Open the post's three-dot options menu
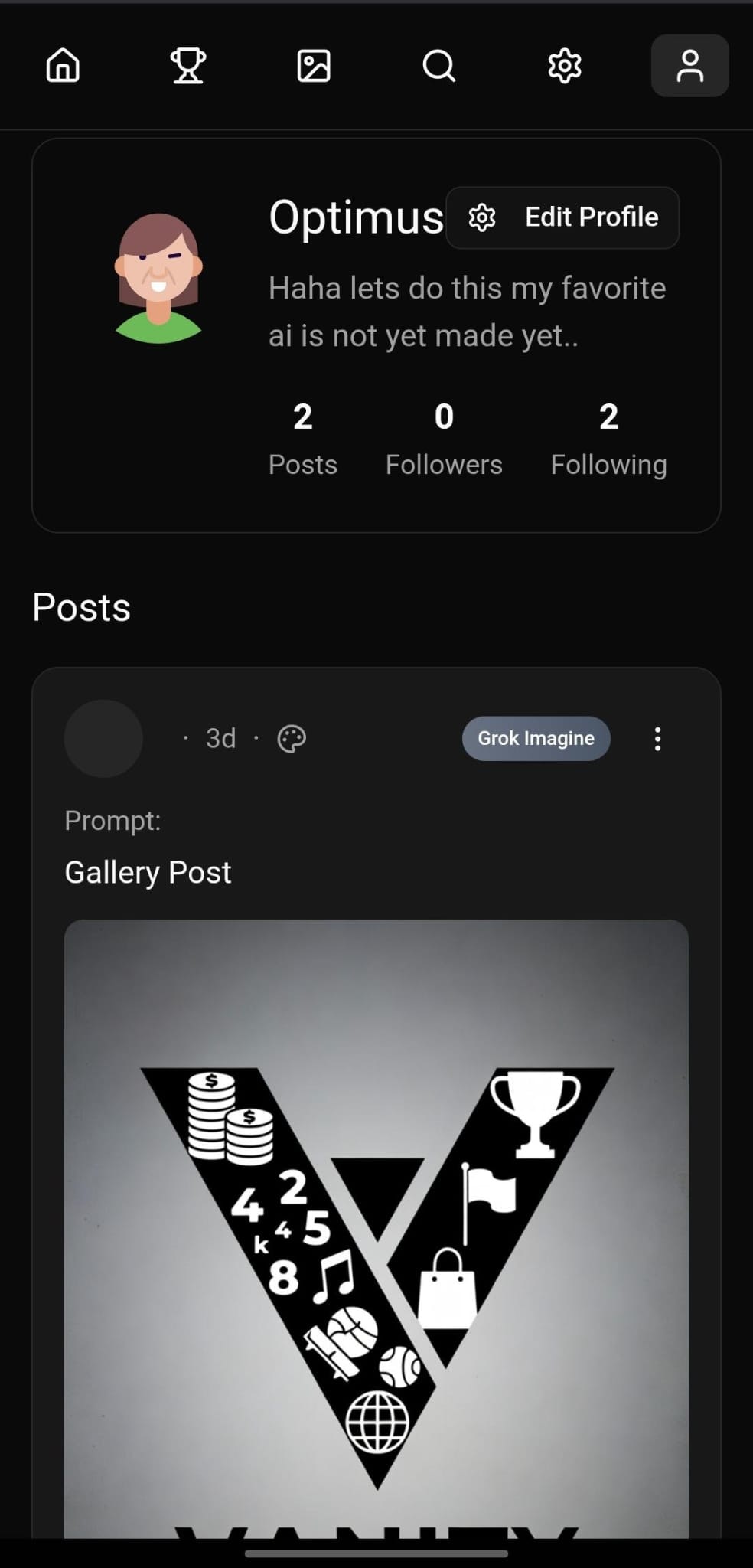 657,738
